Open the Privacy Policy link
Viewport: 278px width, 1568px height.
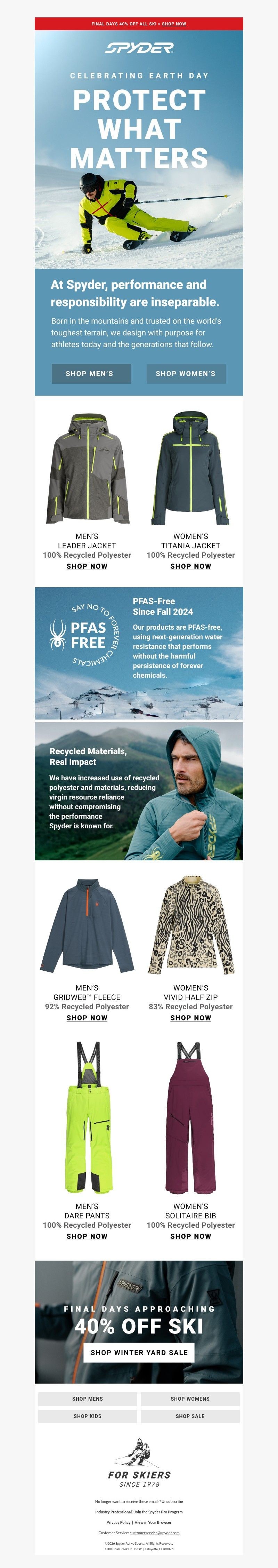pyautogui.click(x=118, y=1522)
